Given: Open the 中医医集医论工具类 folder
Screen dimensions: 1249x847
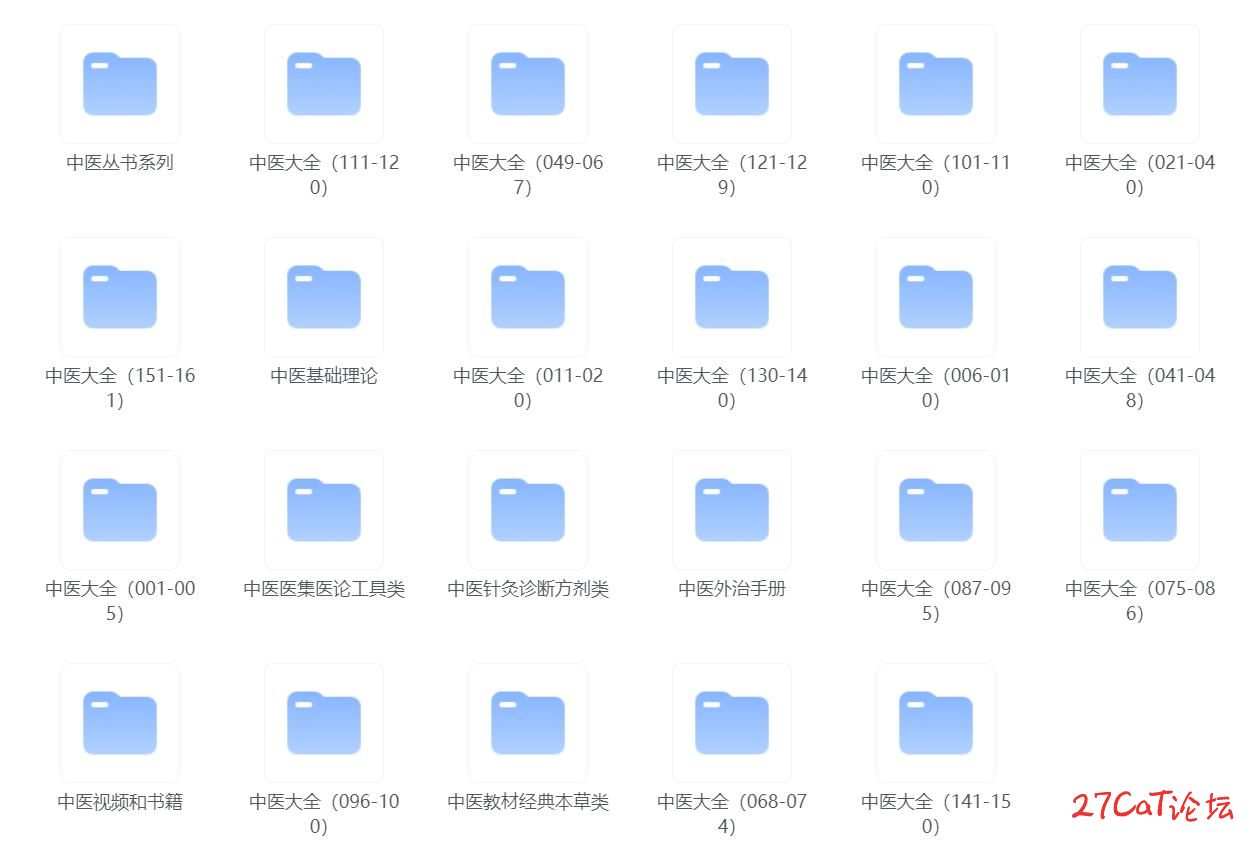Looking at the screenshot, I should tap(324, 511).
